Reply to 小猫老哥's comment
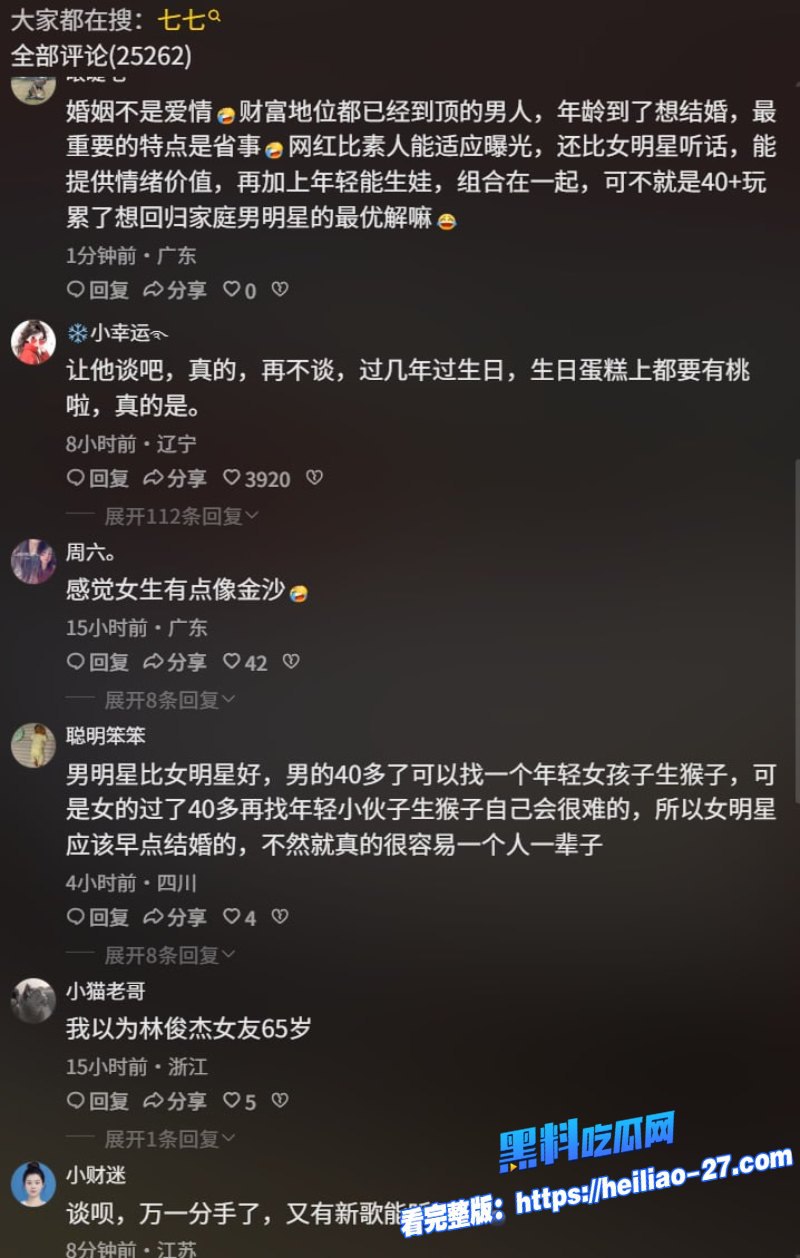 (x=98, y=1101)
